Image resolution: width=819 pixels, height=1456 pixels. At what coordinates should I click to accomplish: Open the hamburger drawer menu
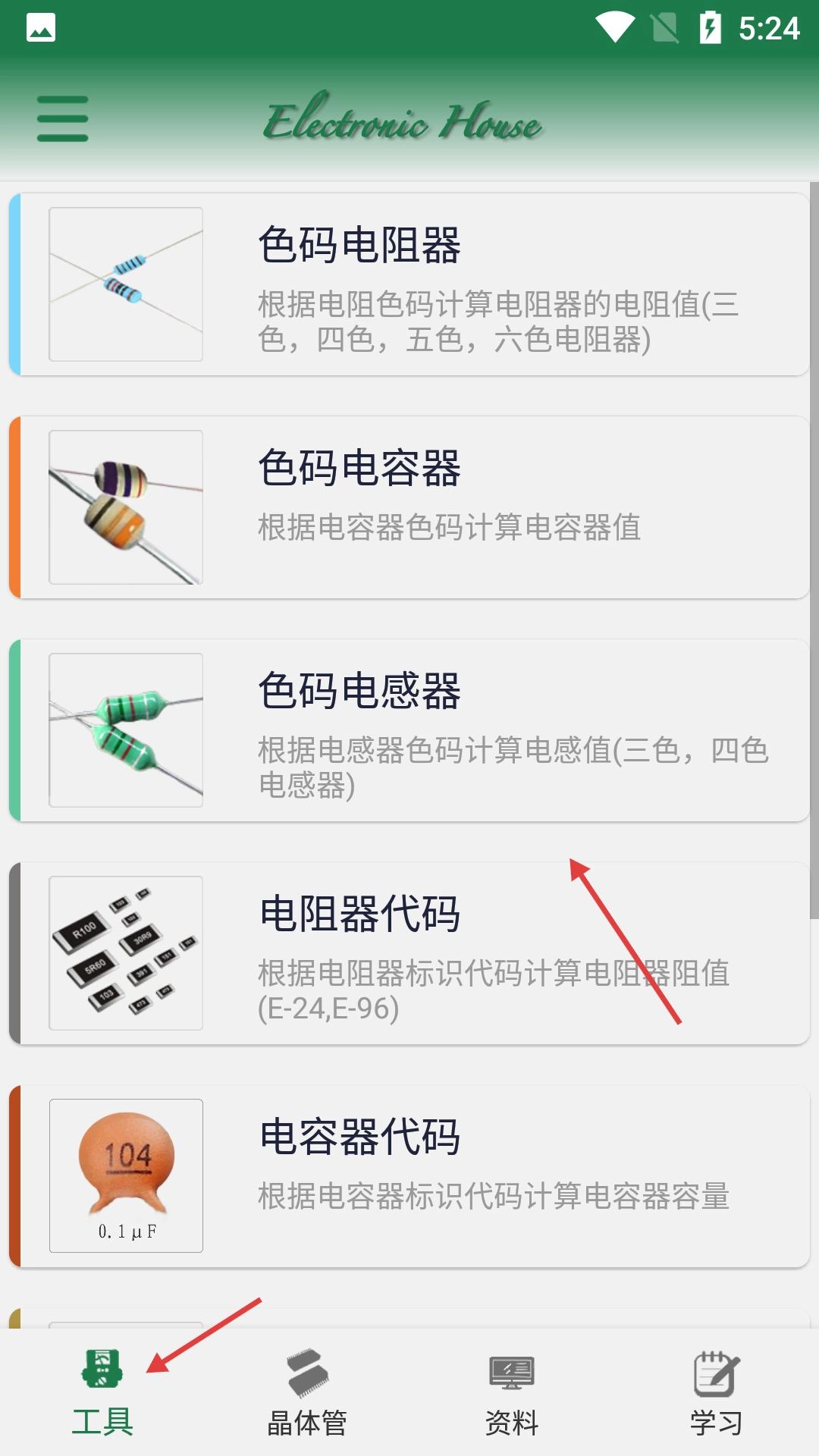point(63,118)
